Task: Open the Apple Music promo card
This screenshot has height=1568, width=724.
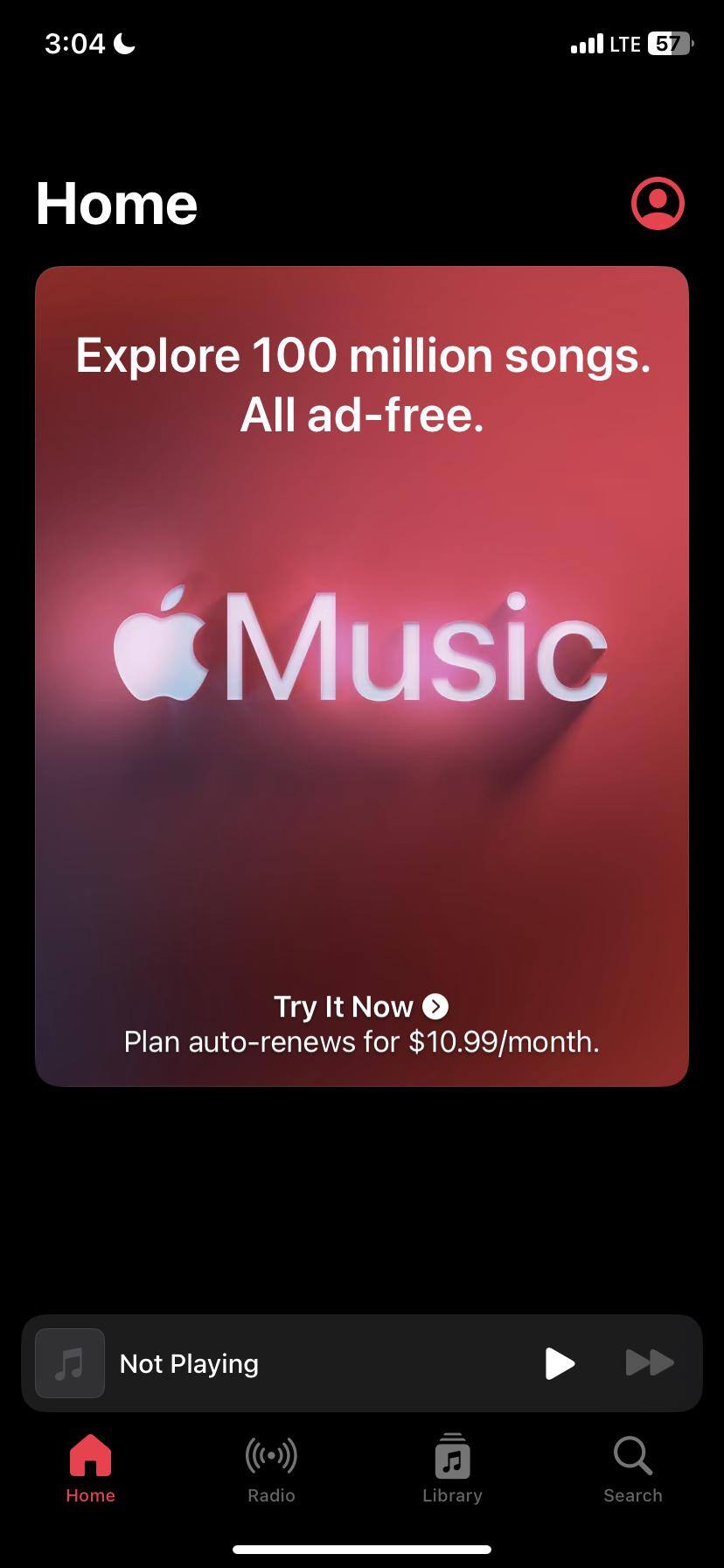Action: 362,647
